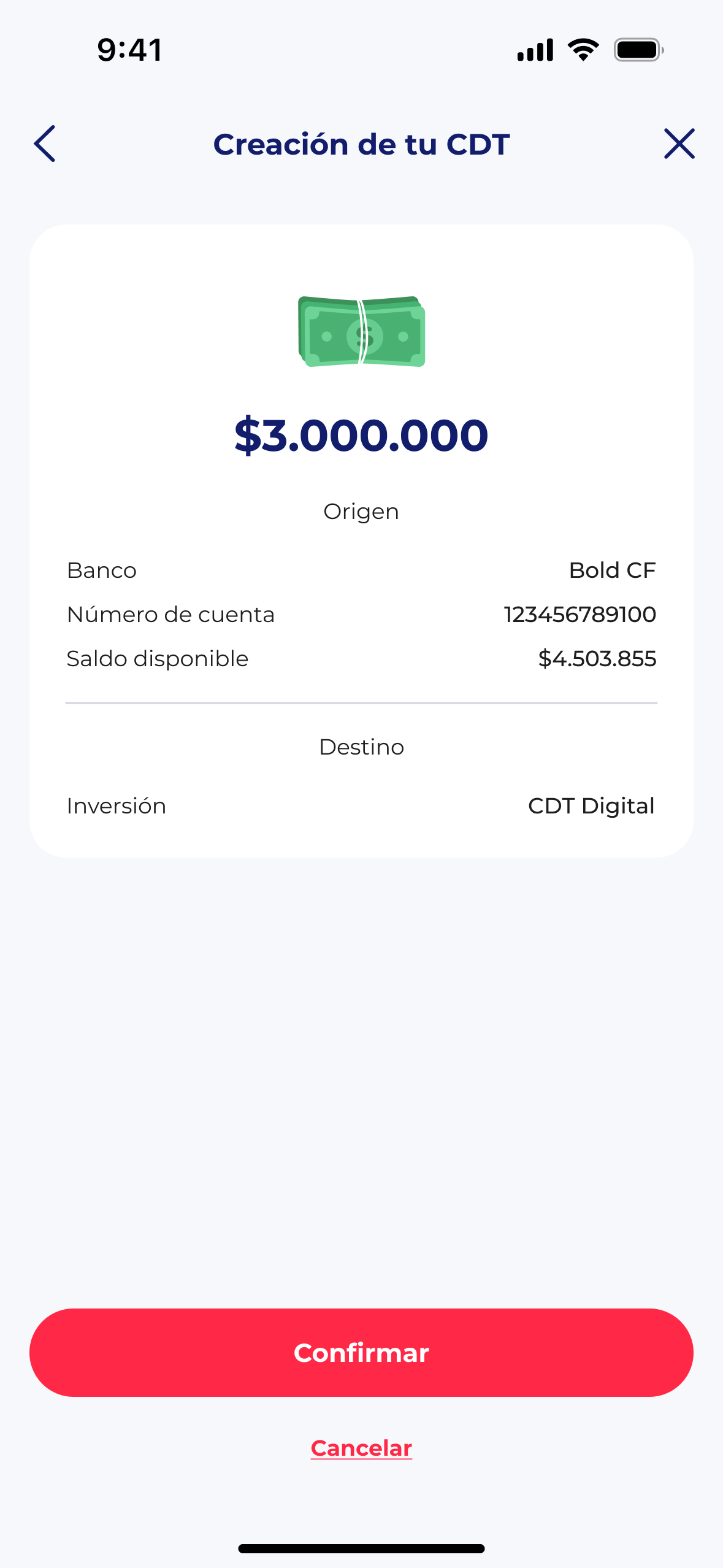Click the Inversión label
Image resolution: width=723 pixels, height=1568 pixels.
(x=116, y=805)
